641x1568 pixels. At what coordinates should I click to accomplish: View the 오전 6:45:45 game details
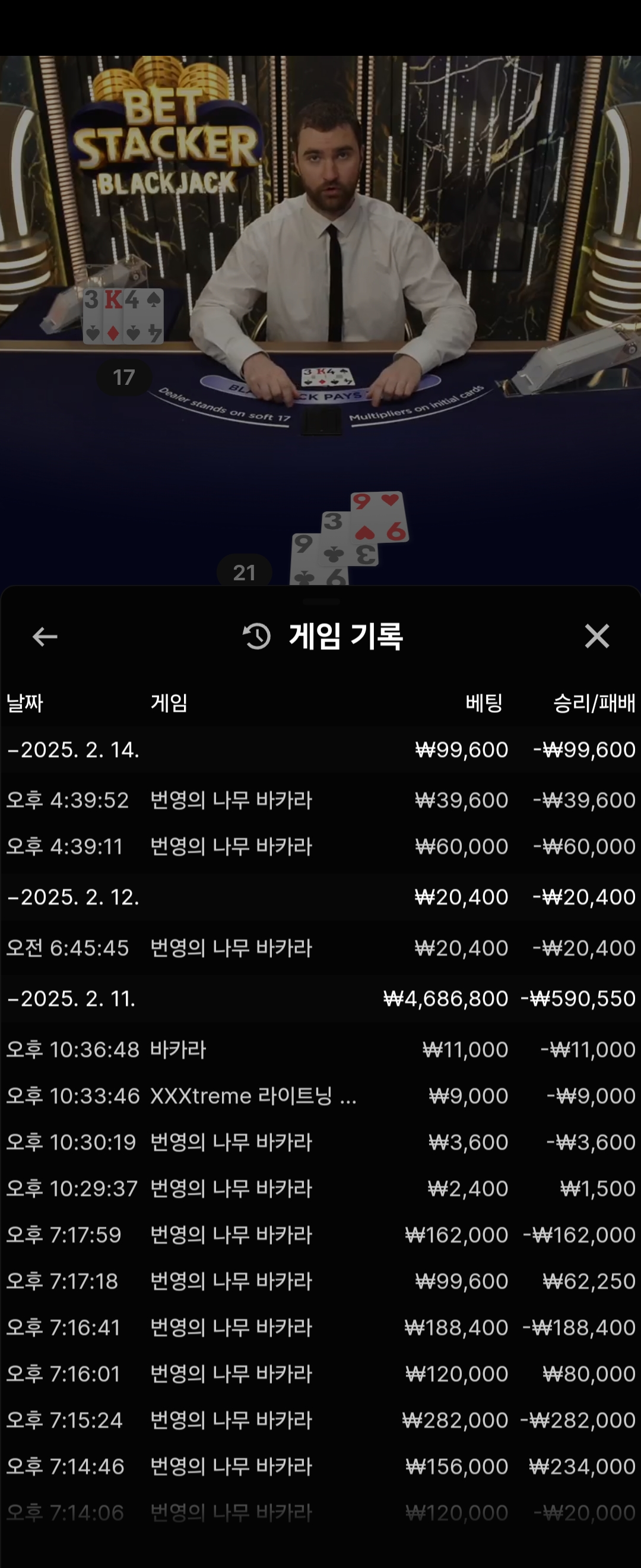(320, 948)
